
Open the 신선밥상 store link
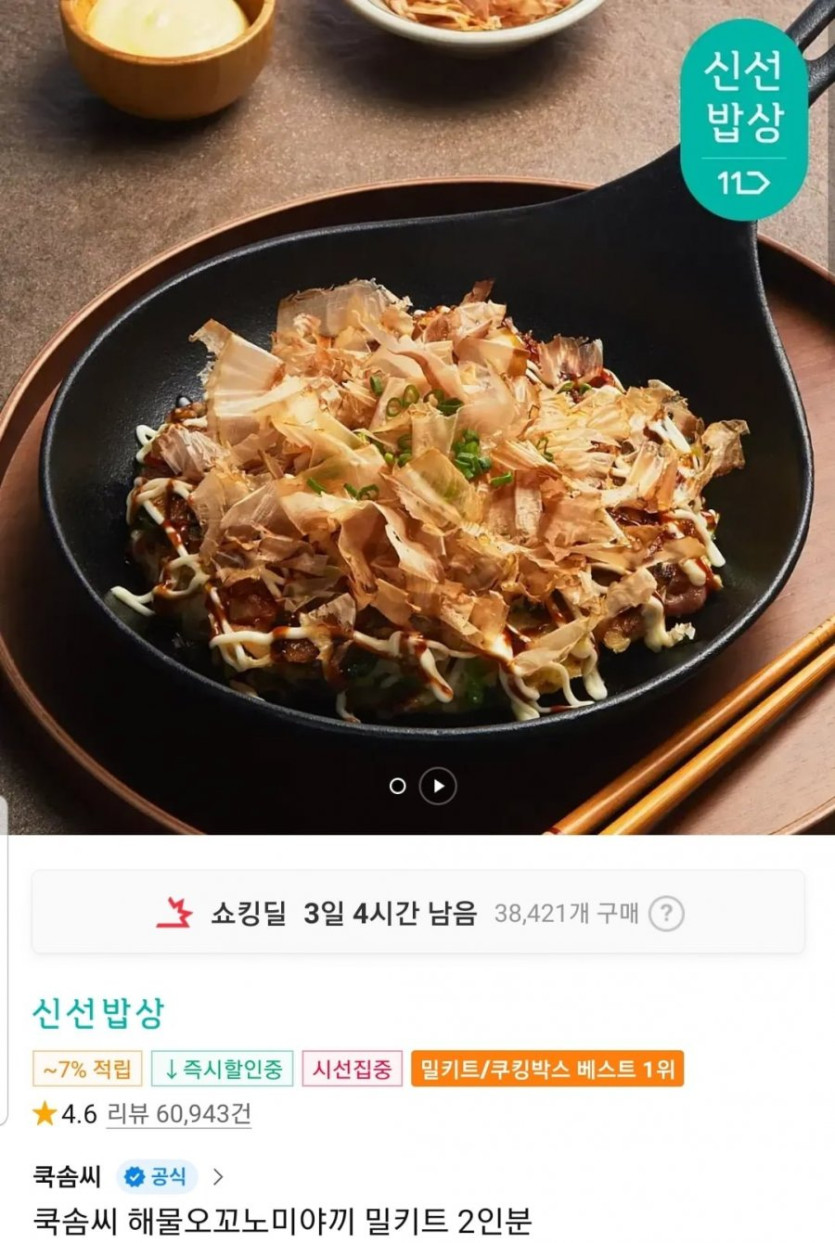coord(98,1013)
